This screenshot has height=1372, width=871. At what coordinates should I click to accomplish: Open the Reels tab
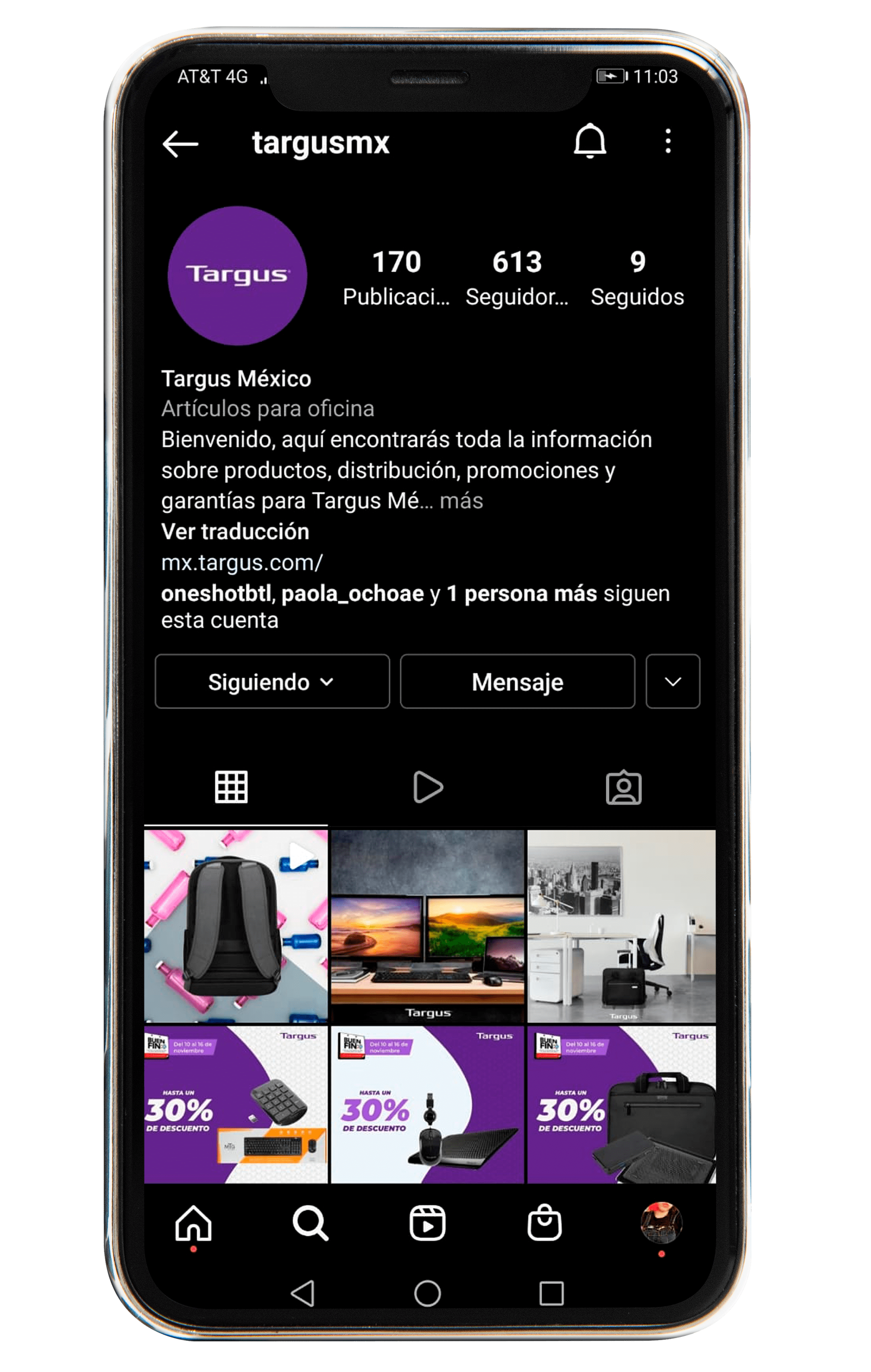click(427, 1223)
